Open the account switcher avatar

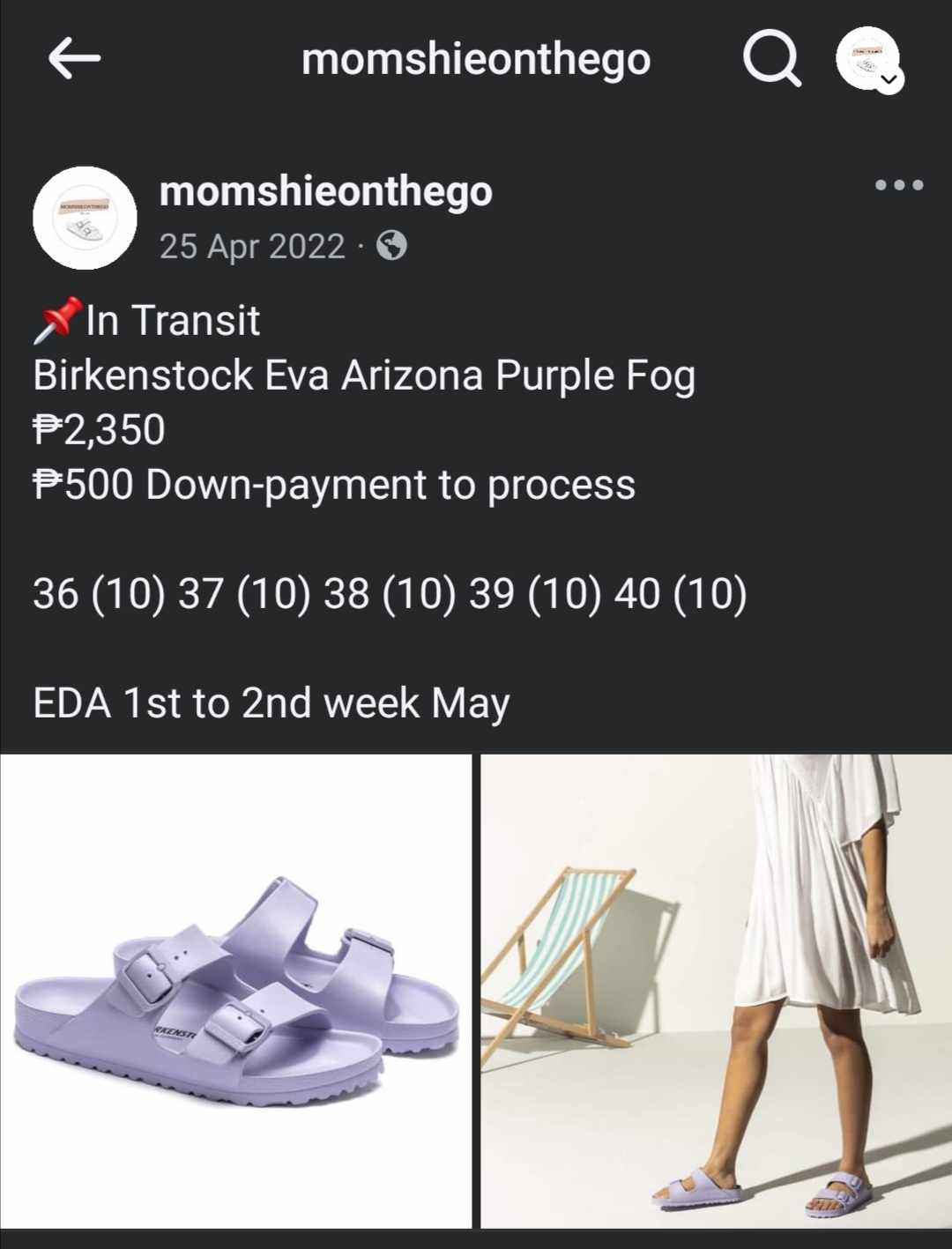(868, 59)
